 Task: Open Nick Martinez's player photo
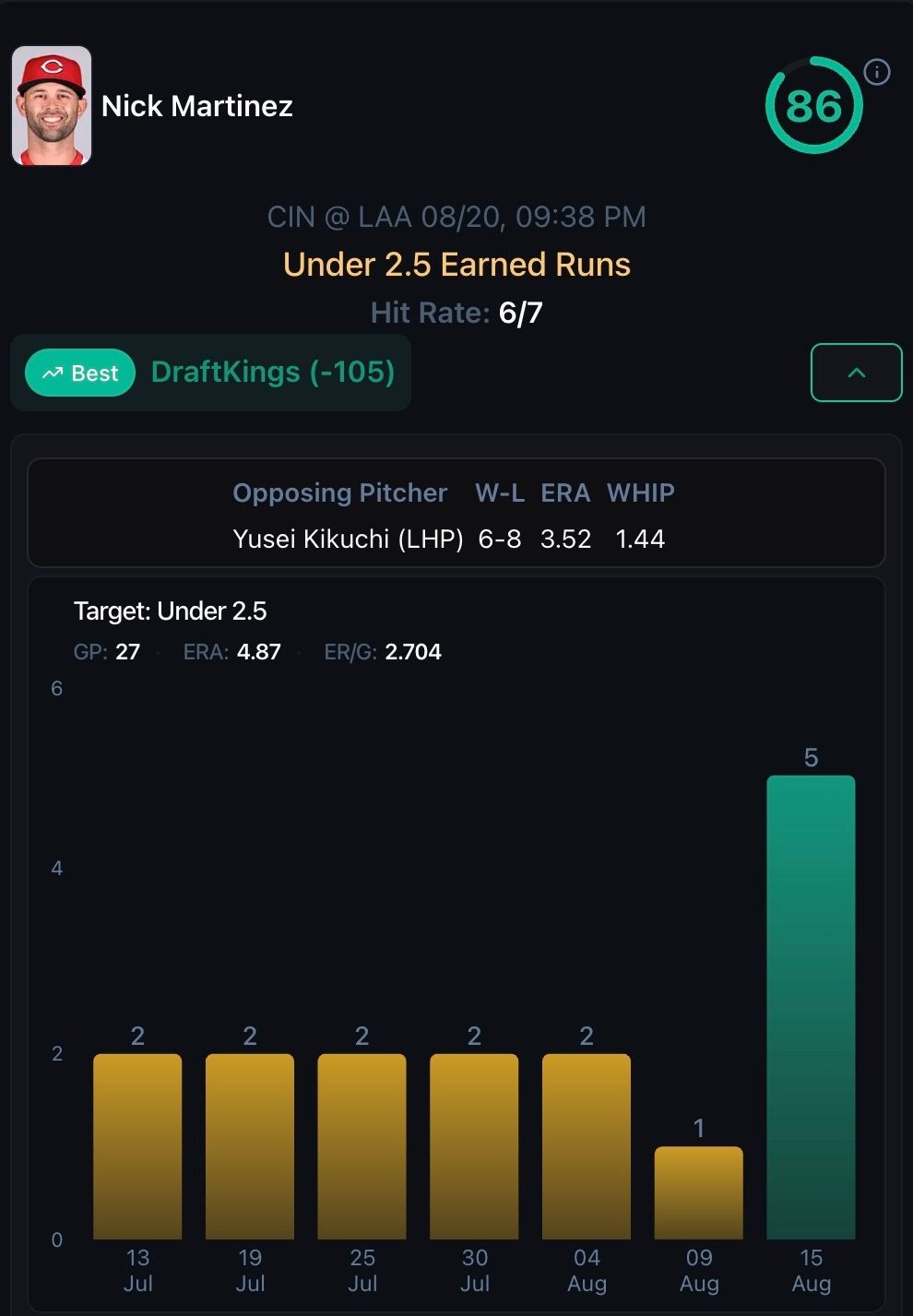[52, 106]
